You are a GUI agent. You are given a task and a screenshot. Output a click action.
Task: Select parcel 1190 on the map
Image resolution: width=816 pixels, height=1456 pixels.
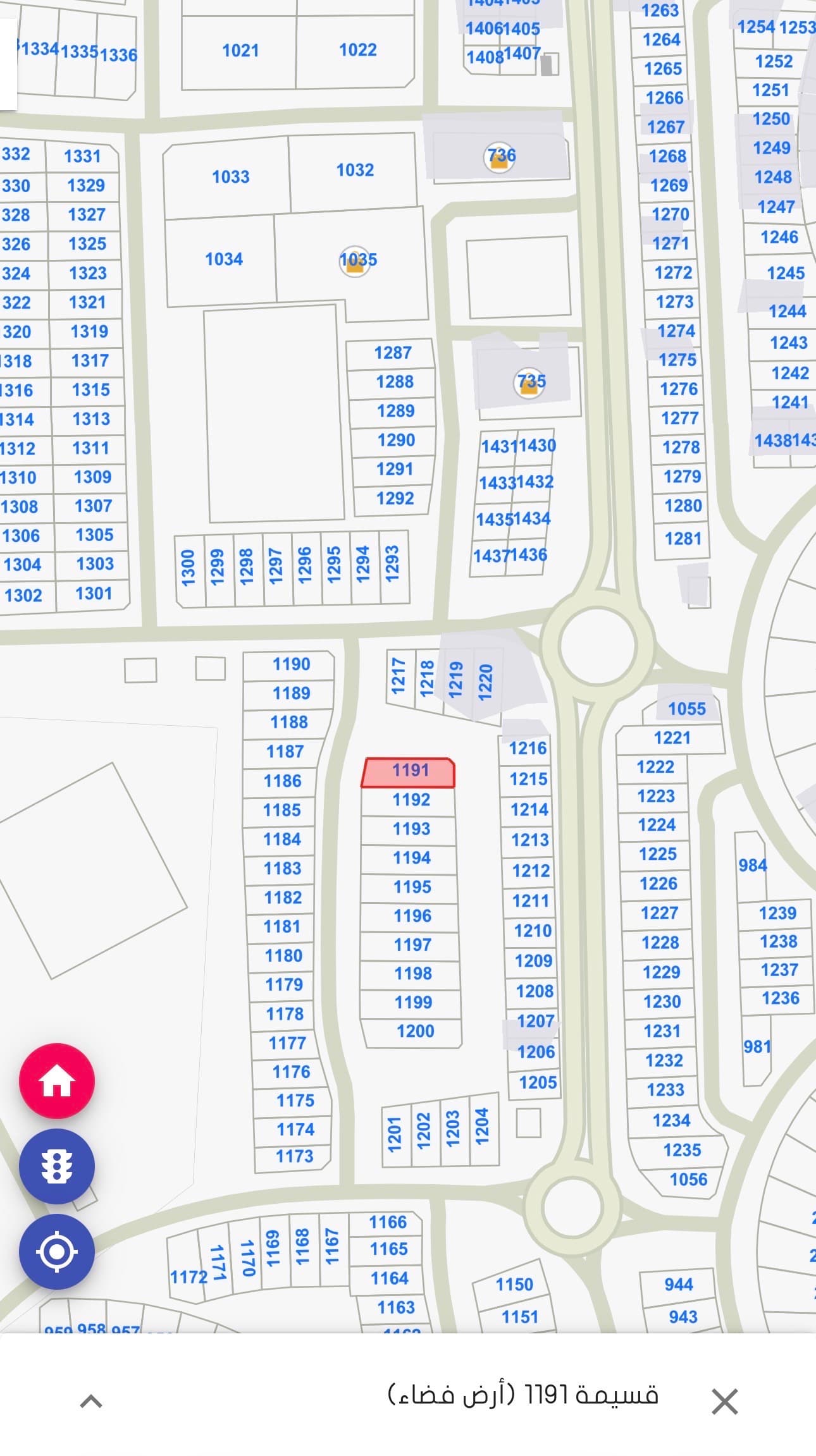click(x=291, y=664)
